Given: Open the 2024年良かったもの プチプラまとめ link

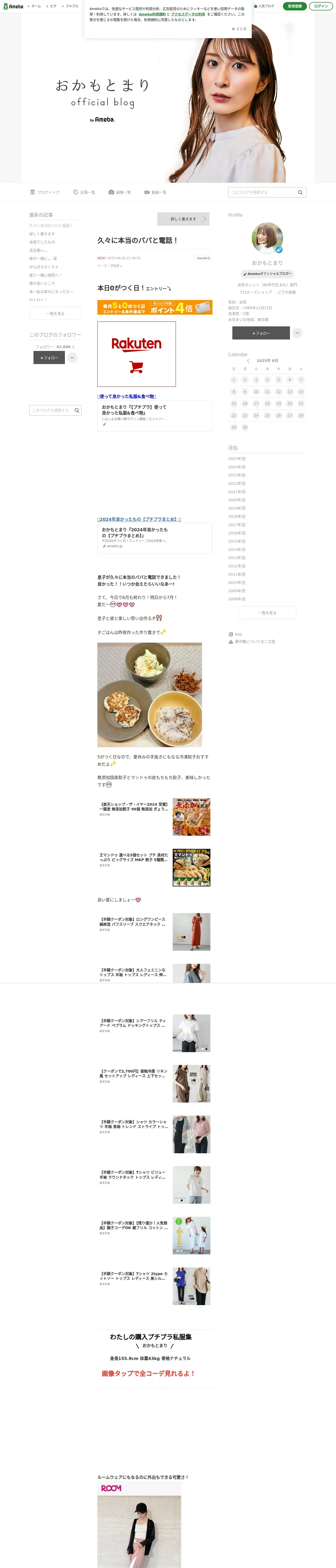Looking at the screenshot, I should point(139,519).
